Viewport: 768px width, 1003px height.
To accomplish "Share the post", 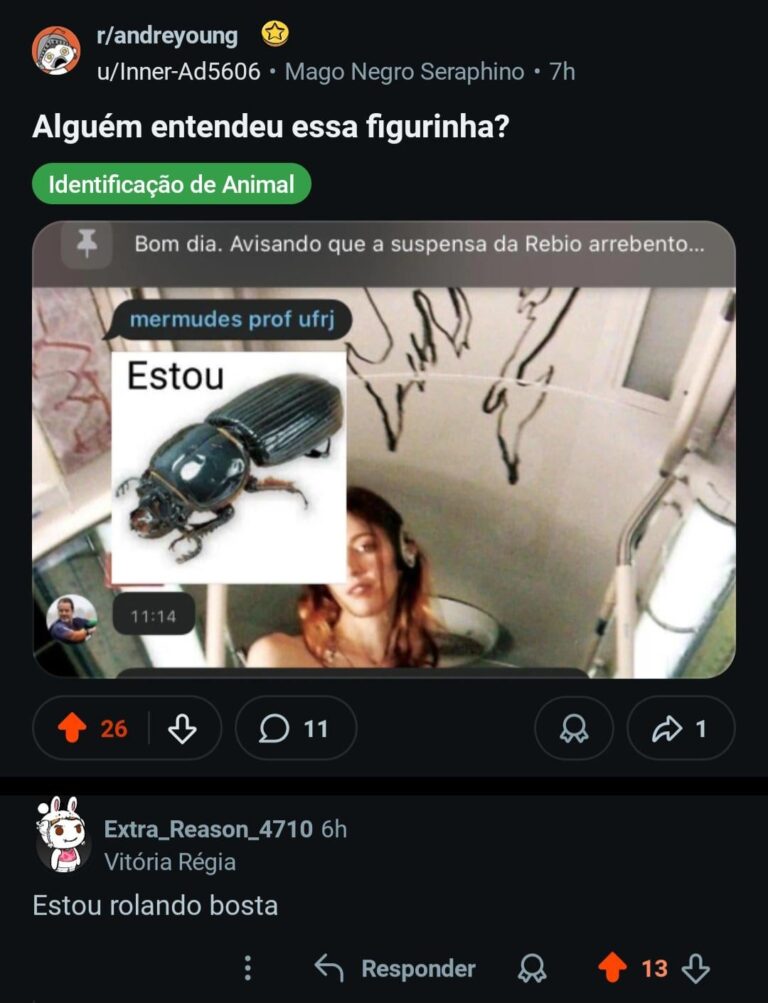I will (x=680, y=729).
